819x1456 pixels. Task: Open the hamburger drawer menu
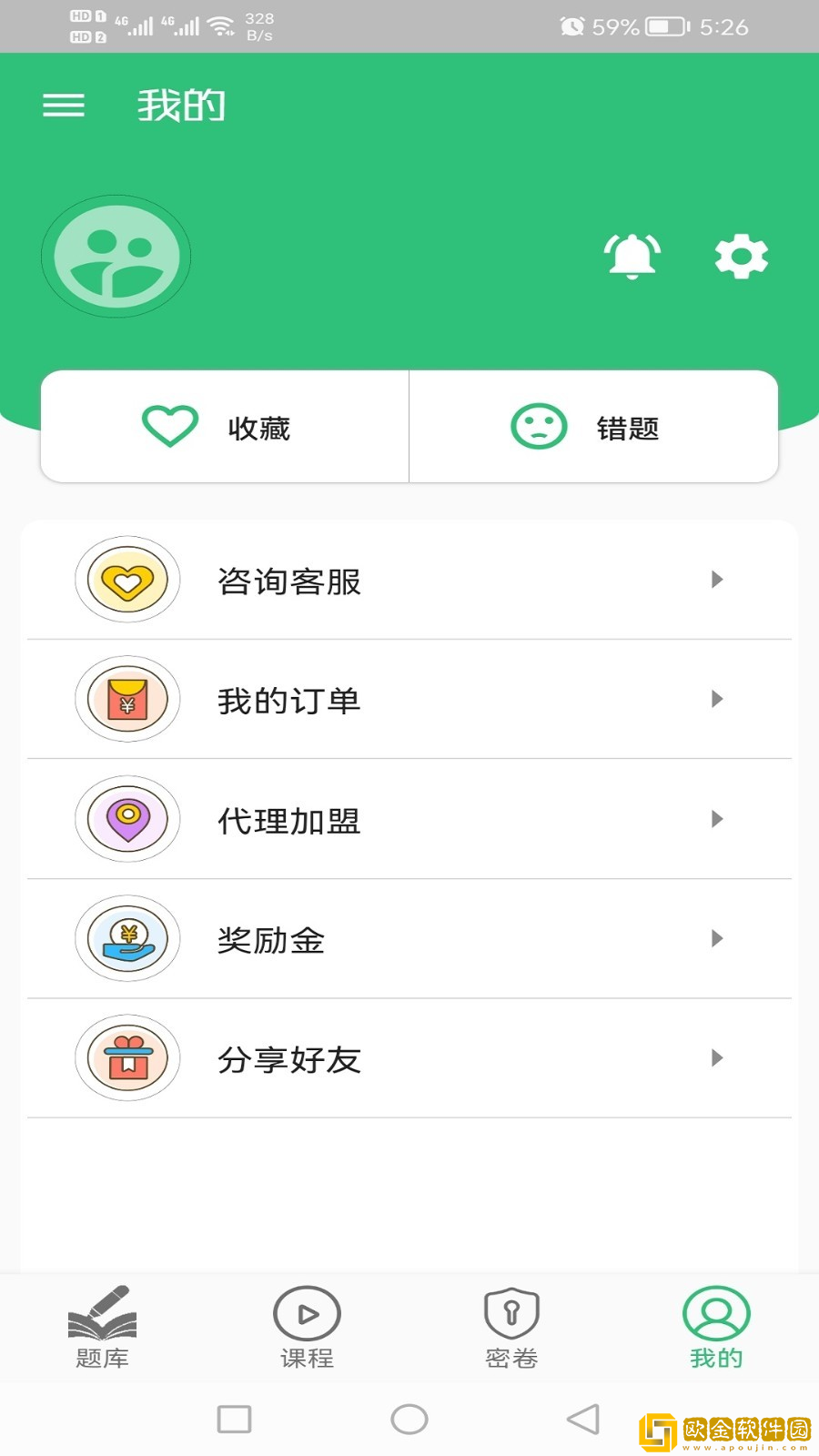64,106
